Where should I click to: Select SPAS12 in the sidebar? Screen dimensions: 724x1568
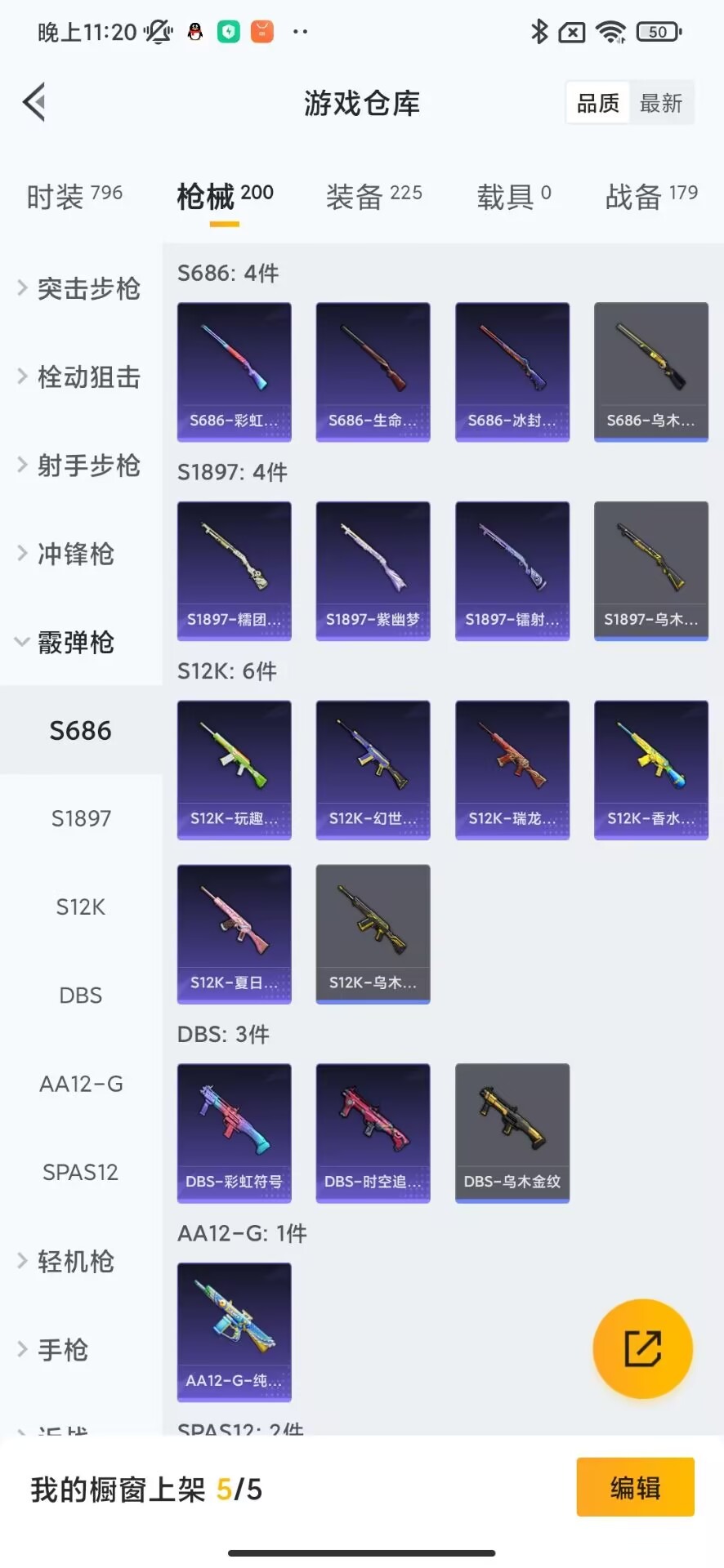coord(80,1172)
